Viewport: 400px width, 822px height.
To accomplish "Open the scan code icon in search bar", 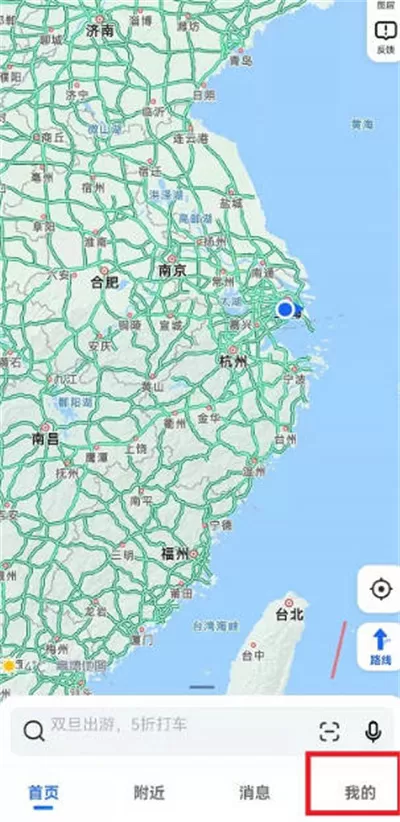I will click(330, 731).
